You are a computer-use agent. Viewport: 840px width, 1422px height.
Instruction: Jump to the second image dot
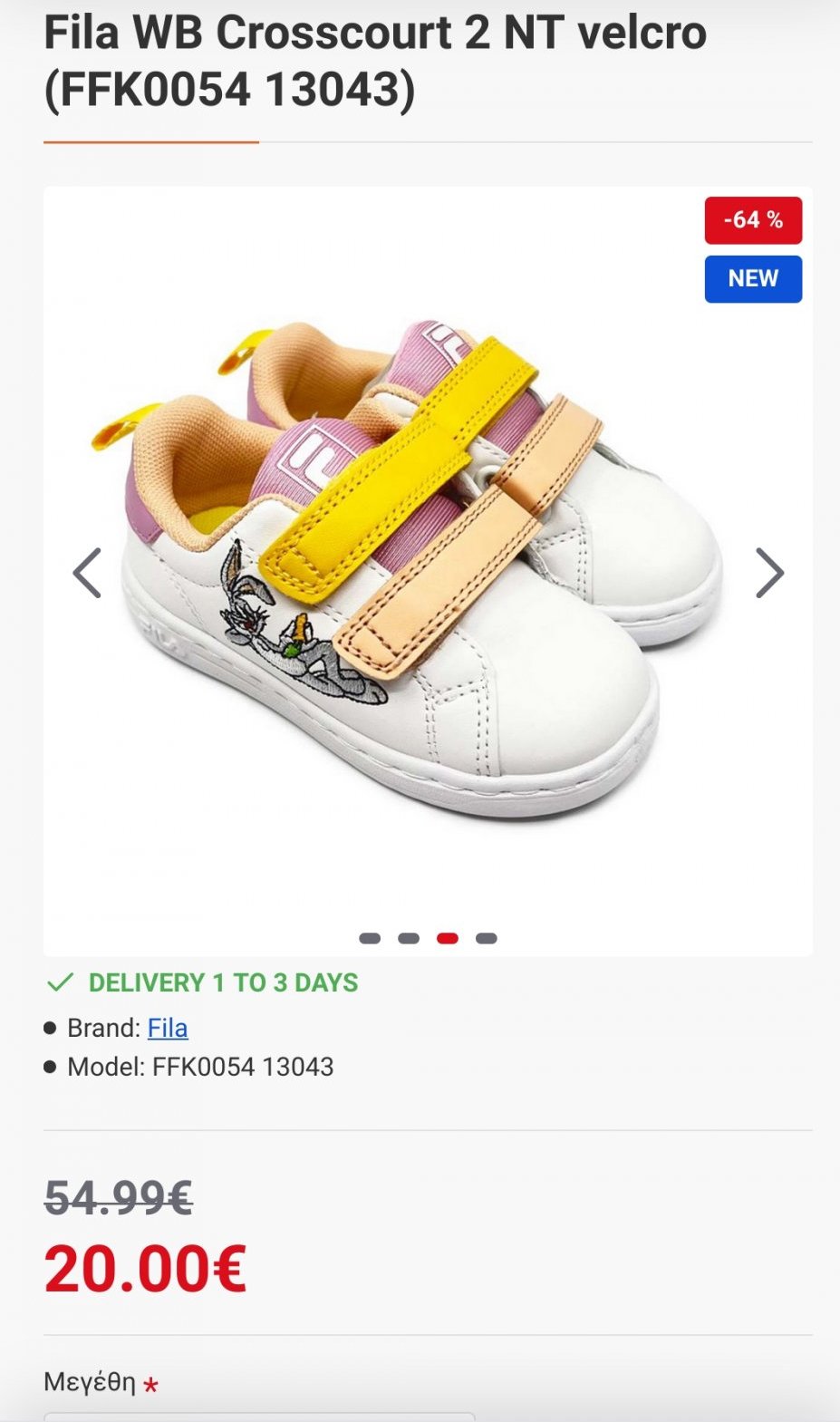click(x=409, y=938)
